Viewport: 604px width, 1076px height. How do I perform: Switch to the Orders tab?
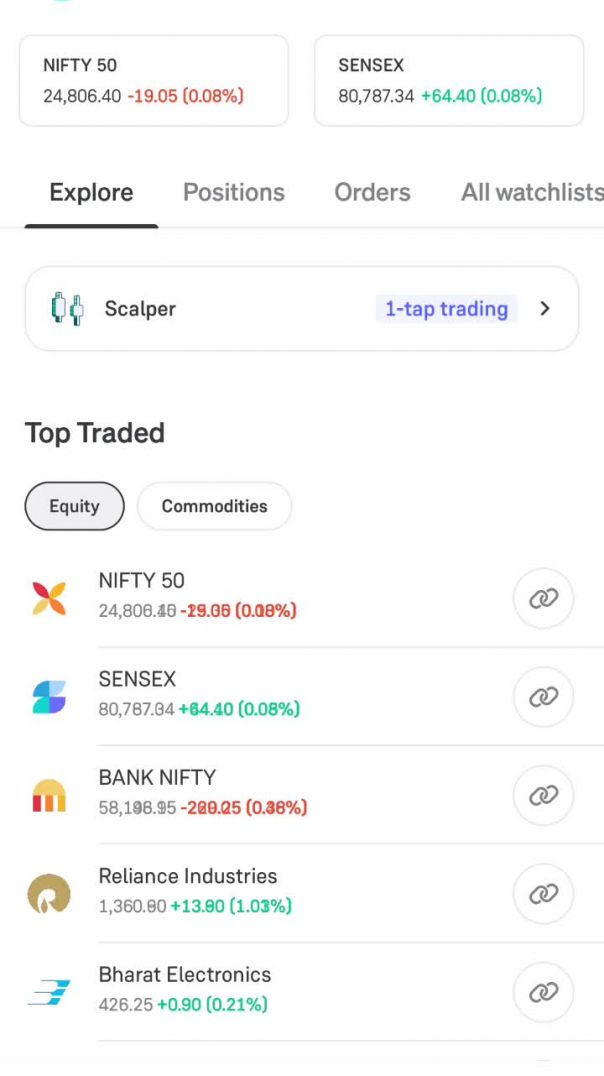(372, 192)
